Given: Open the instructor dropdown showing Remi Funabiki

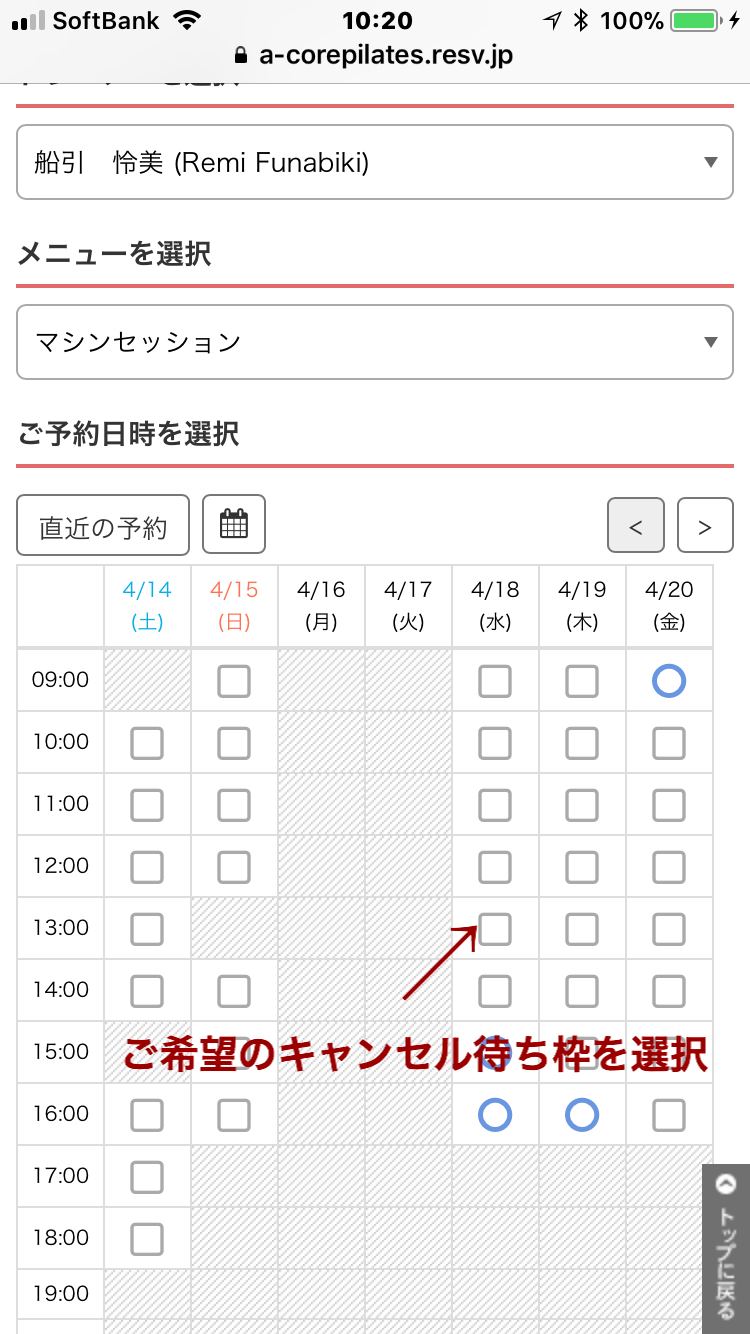Looking at the screenshot, I should coord(375,162).
